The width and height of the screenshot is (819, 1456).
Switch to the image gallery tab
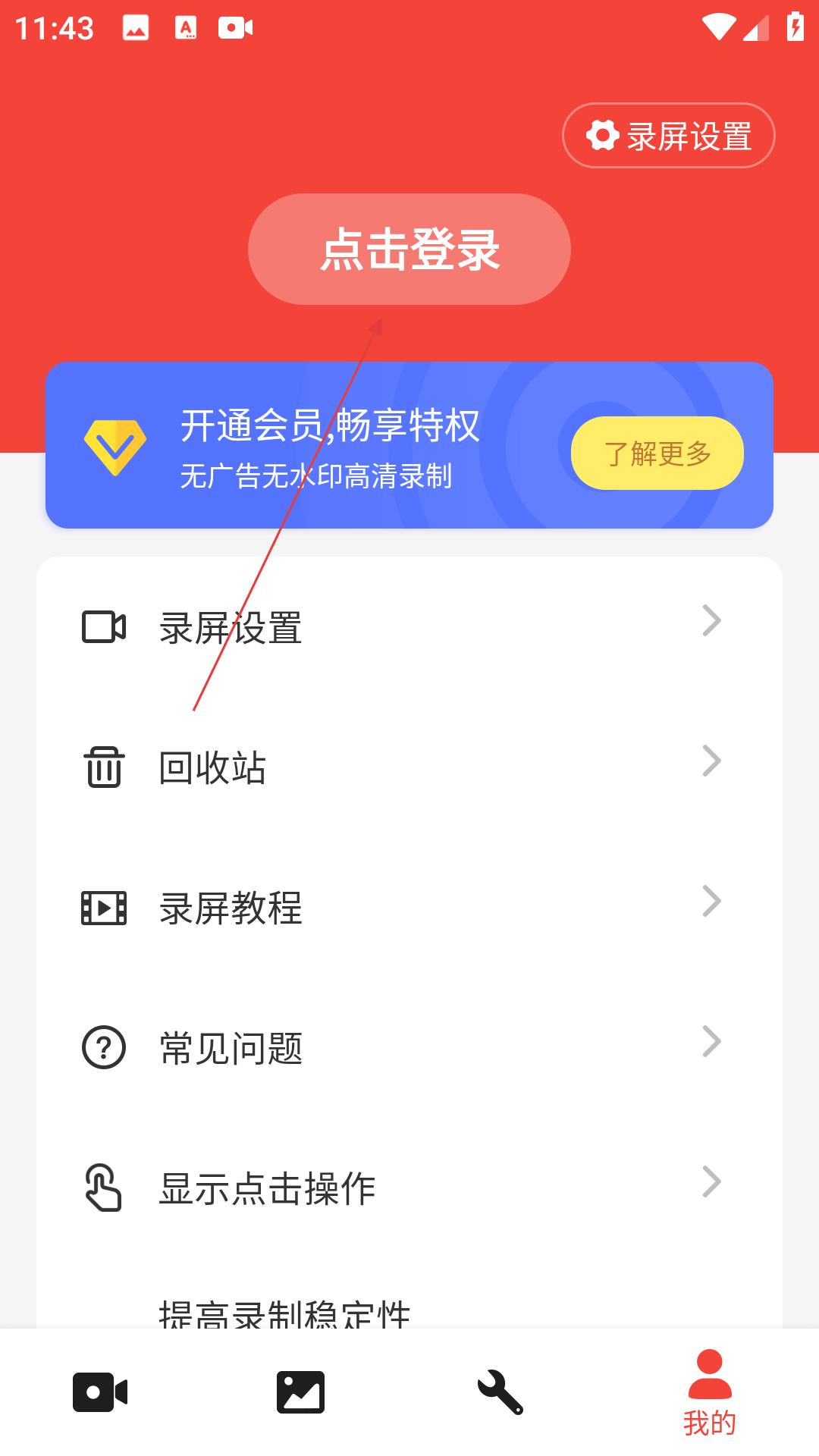pyautogui.click(x=301, y=1392)
